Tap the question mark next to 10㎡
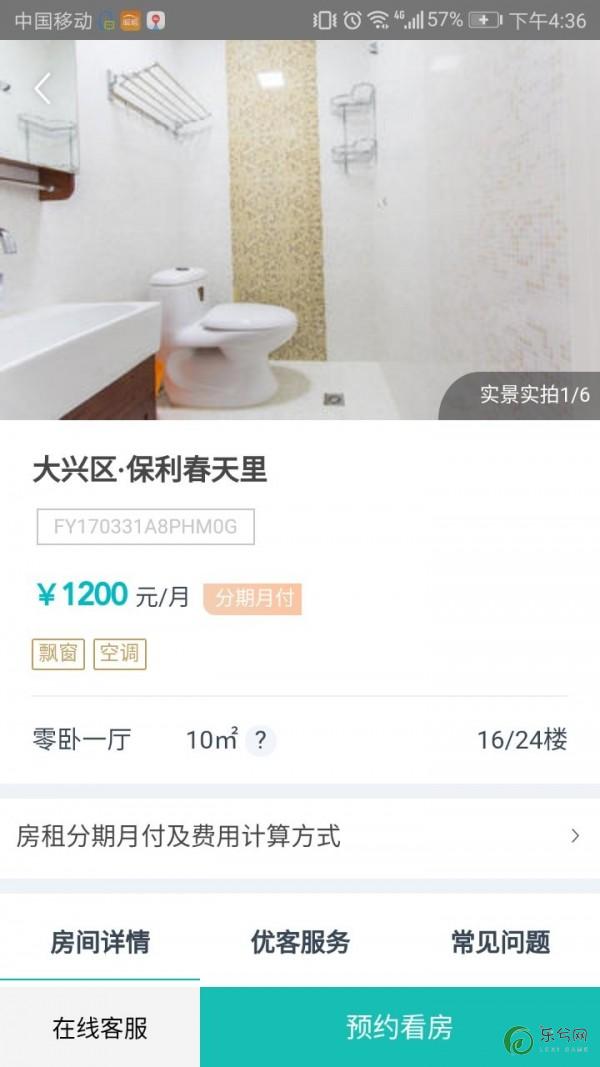Viewport: 600px width, 1067px height. [x=260, y=741]
